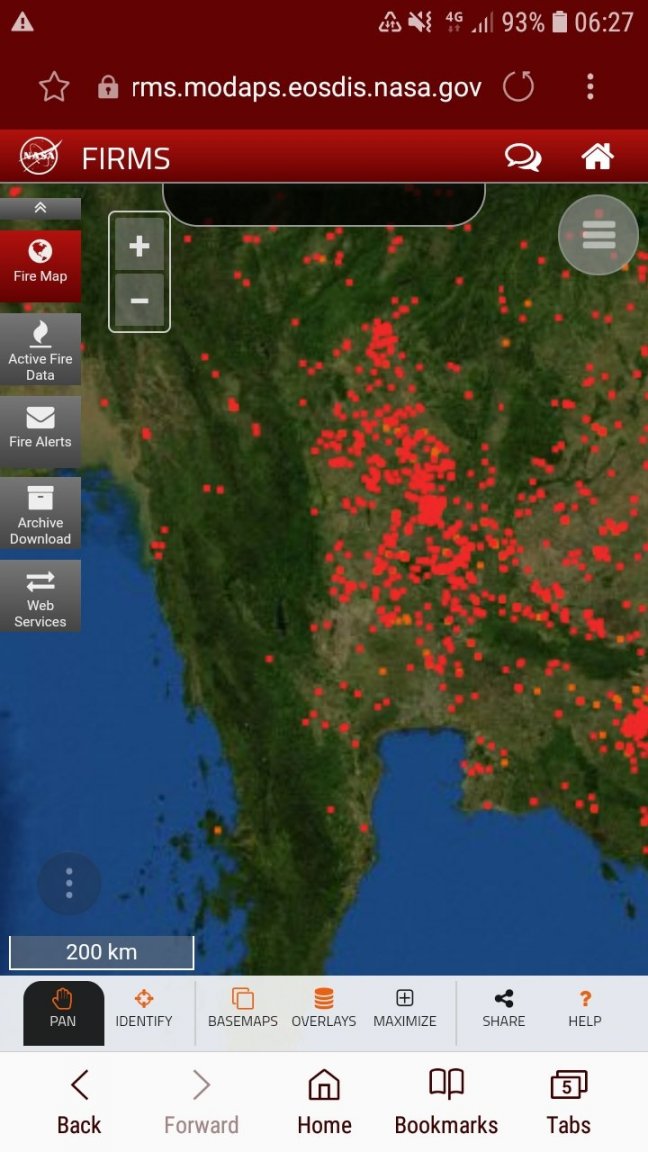Image resolution: width=648 pixels, height=1152 pixels.
Task: Select the Pan tool
Action: click(63, 1008)
